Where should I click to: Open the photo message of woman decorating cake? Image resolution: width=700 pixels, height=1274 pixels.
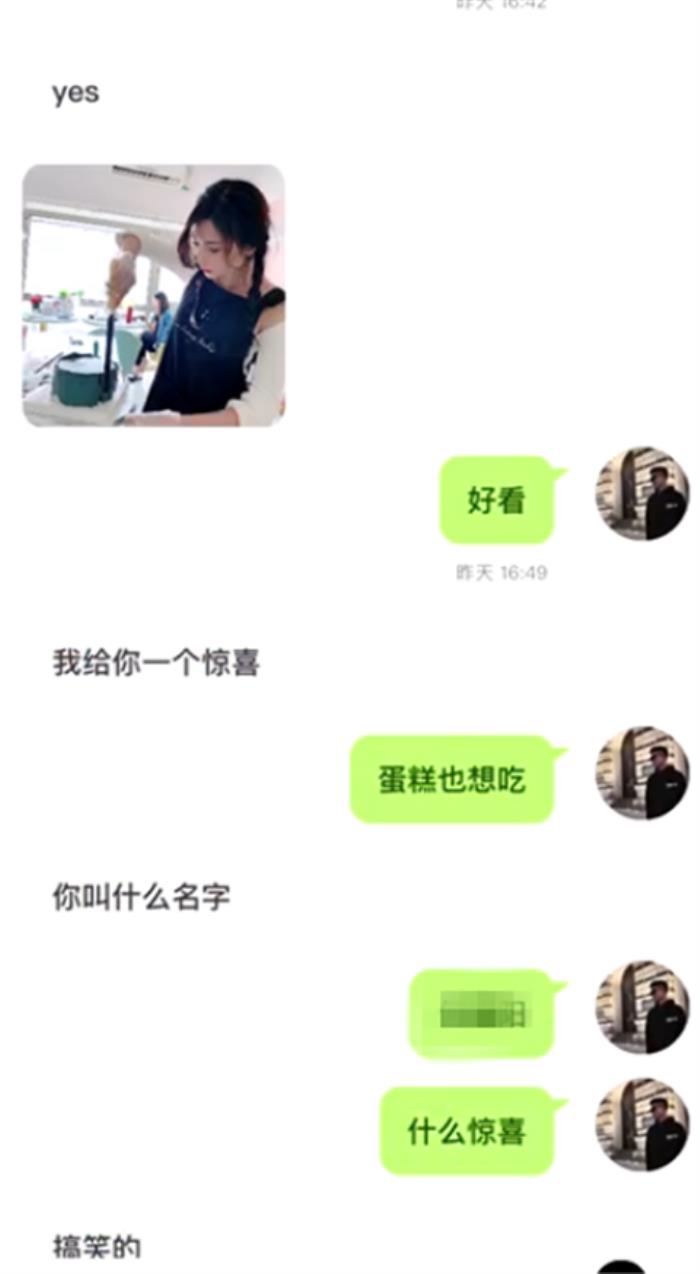[153, 295]
